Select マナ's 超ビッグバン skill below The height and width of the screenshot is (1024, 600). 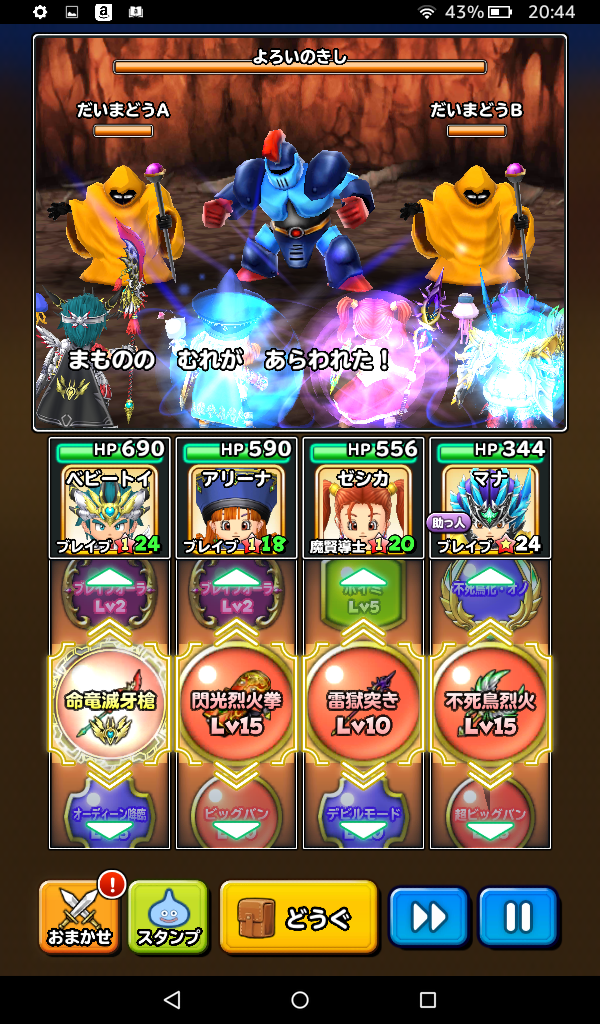pos(490,810)
